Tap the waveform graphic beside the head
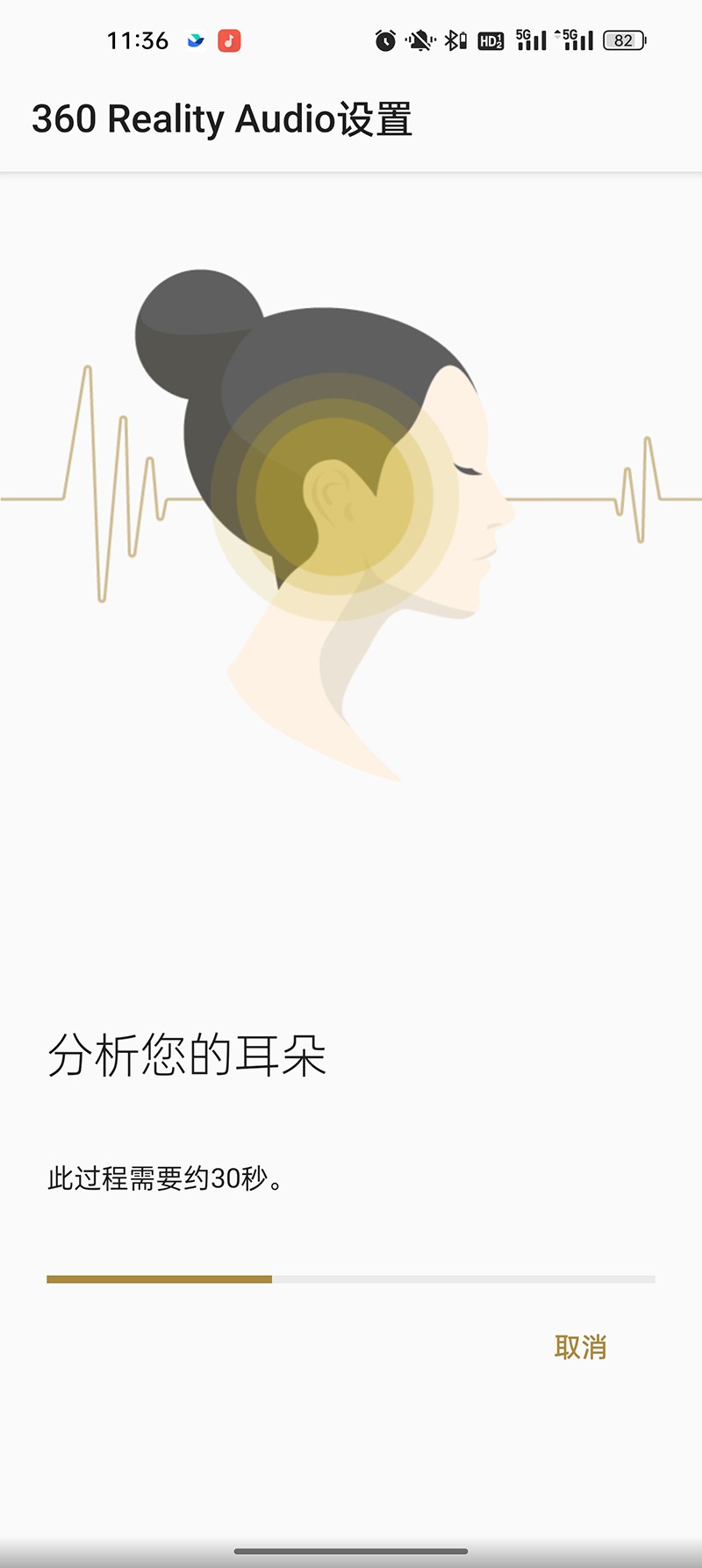Image resolution: width=702 pixels, height=1568 pixels. [105, 491]
